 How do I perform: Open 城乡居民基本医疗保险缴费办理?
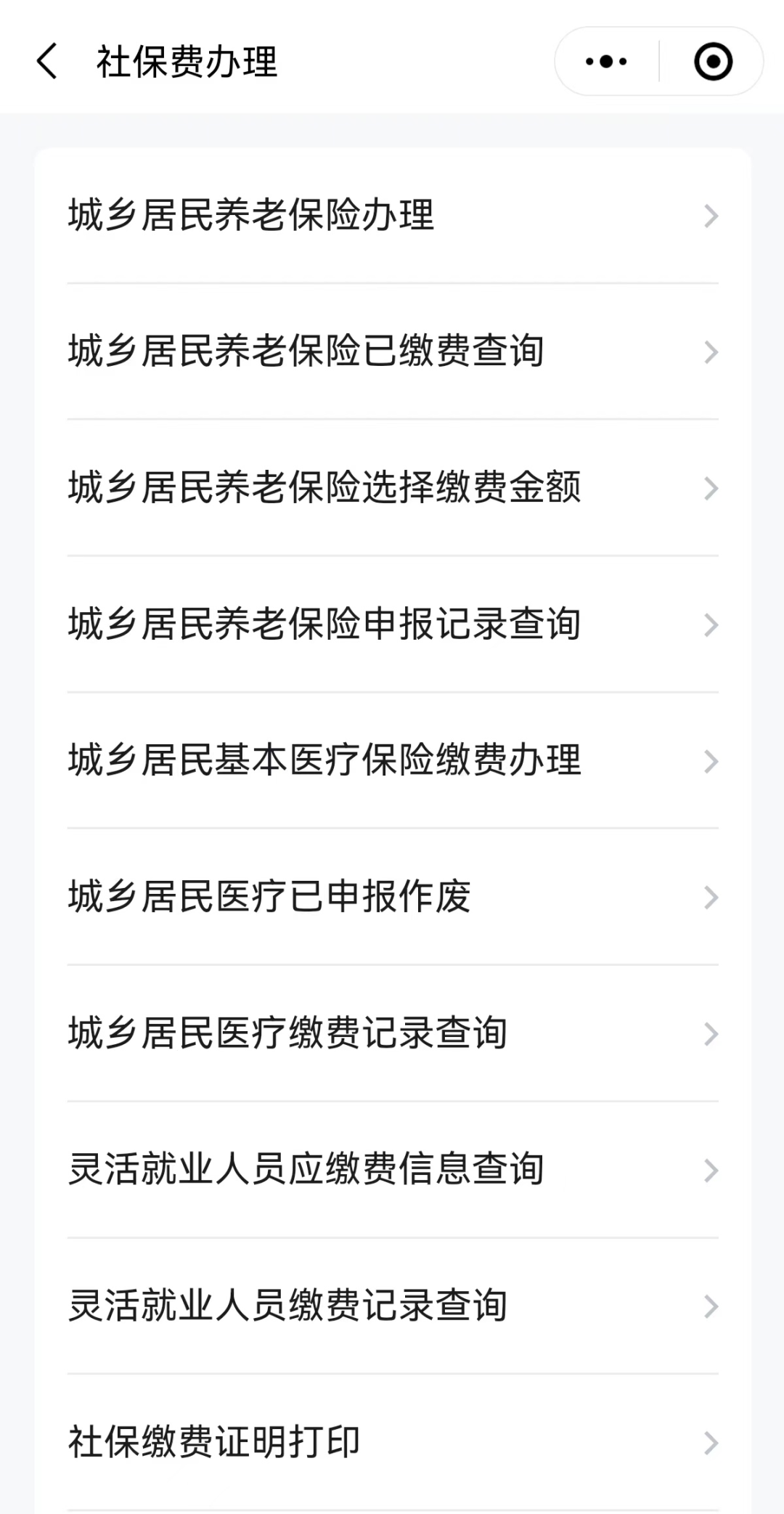[x=393, y=761]
